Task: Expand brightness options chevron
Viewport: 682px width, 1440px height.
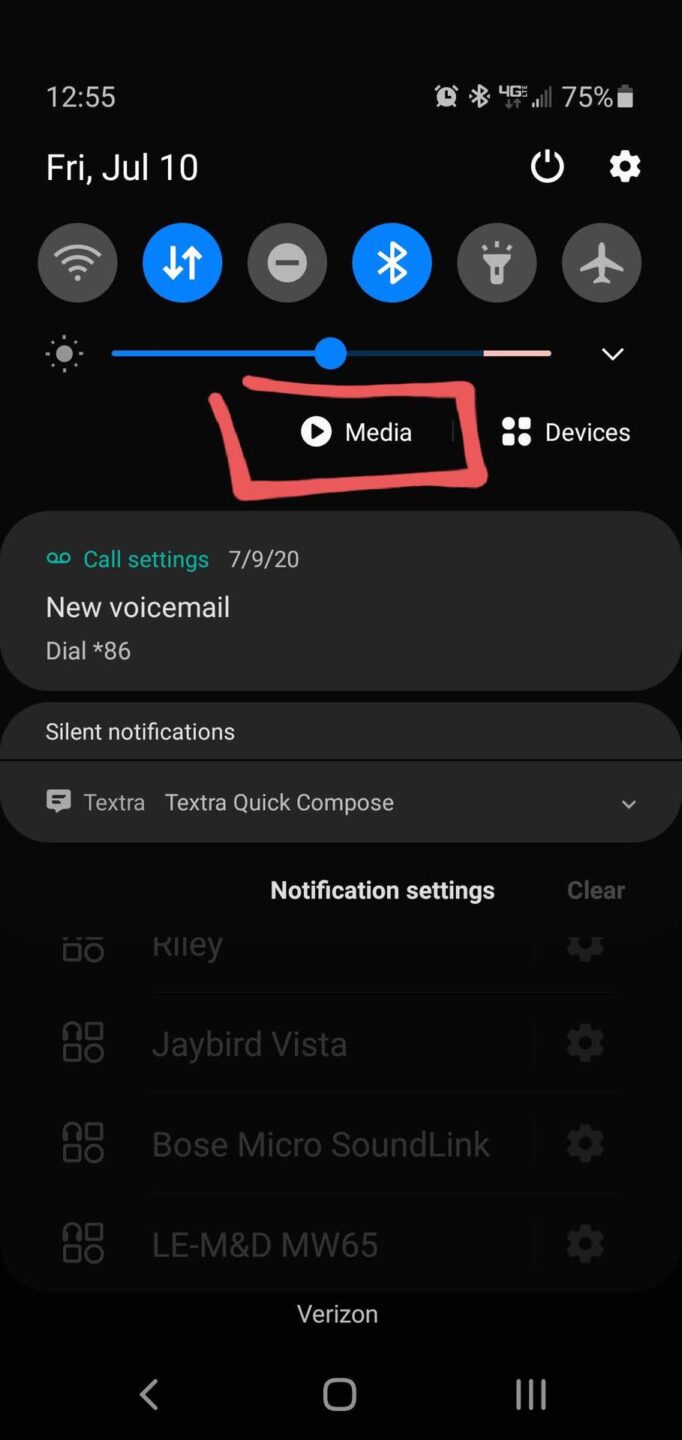Action: click(612, 354)
